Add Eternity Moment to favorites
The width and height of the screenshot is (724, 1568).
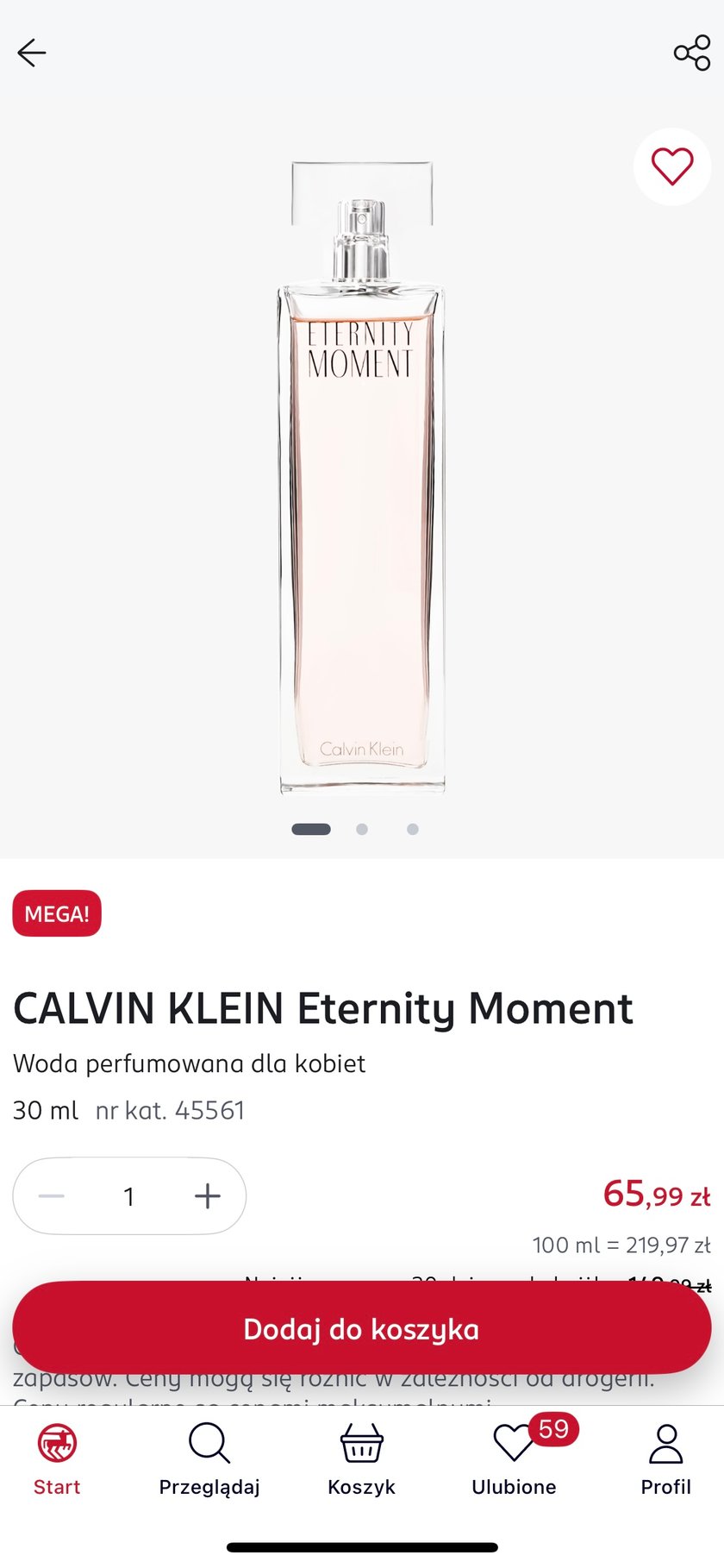(671, 166)
